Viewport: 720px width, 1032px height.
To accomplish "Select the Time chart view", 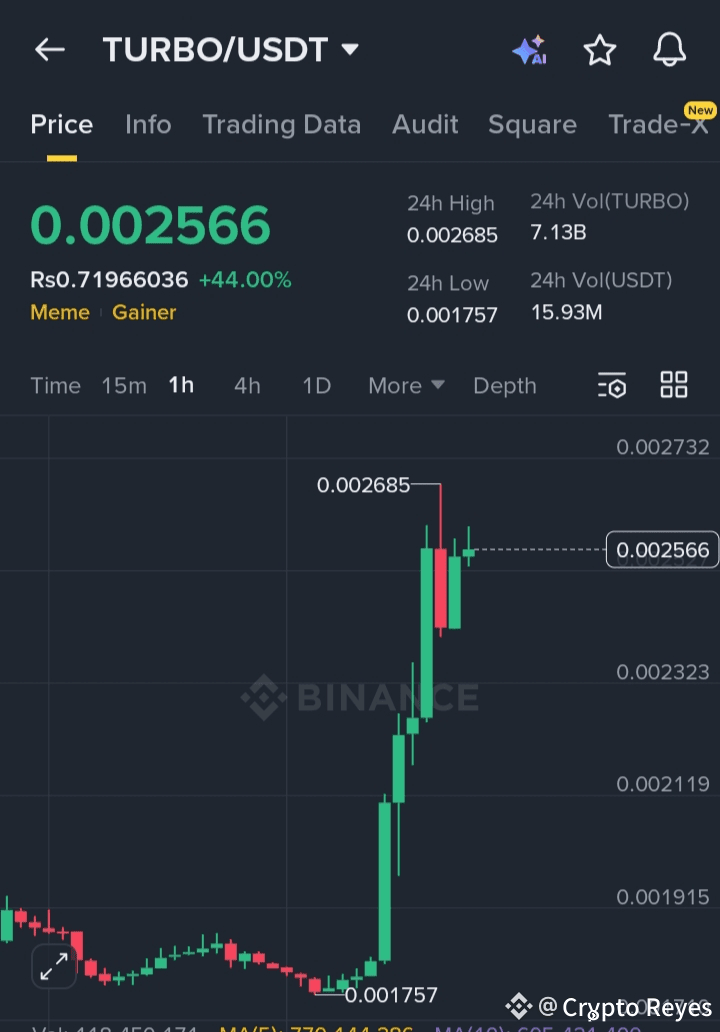I will click(55, 386).
